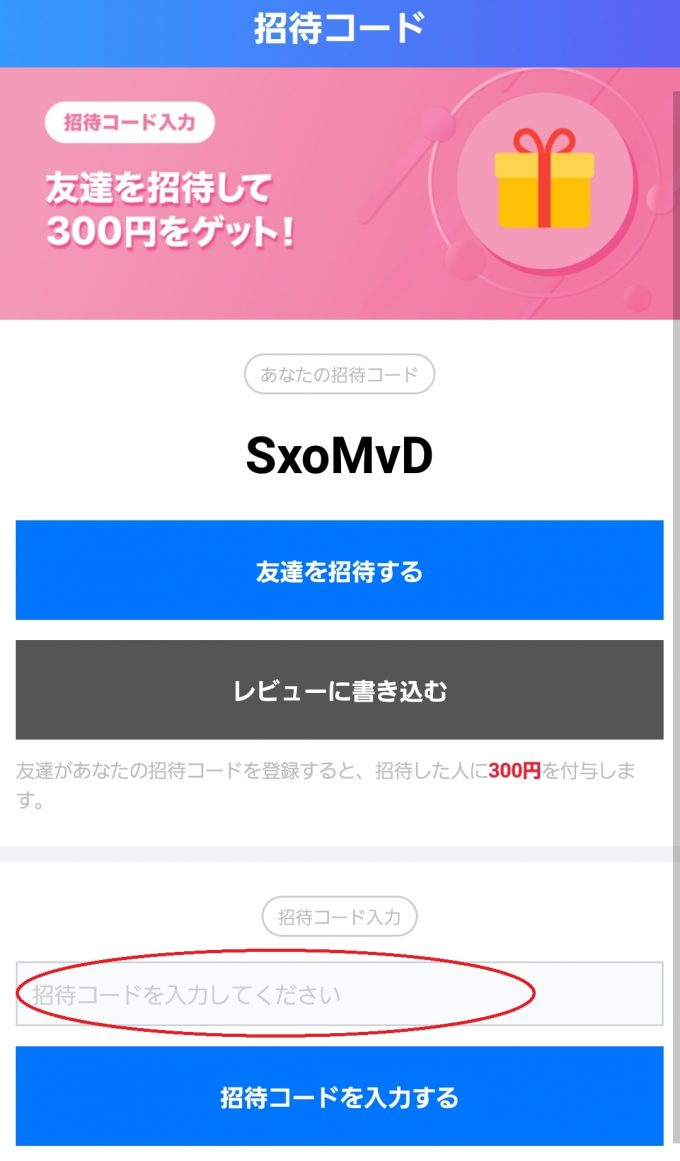Image resolution: width=680 pixels, height=1161 pixels.
Task: Submit with 招待コードを入力する button
Action: (x=339, y=1096)
